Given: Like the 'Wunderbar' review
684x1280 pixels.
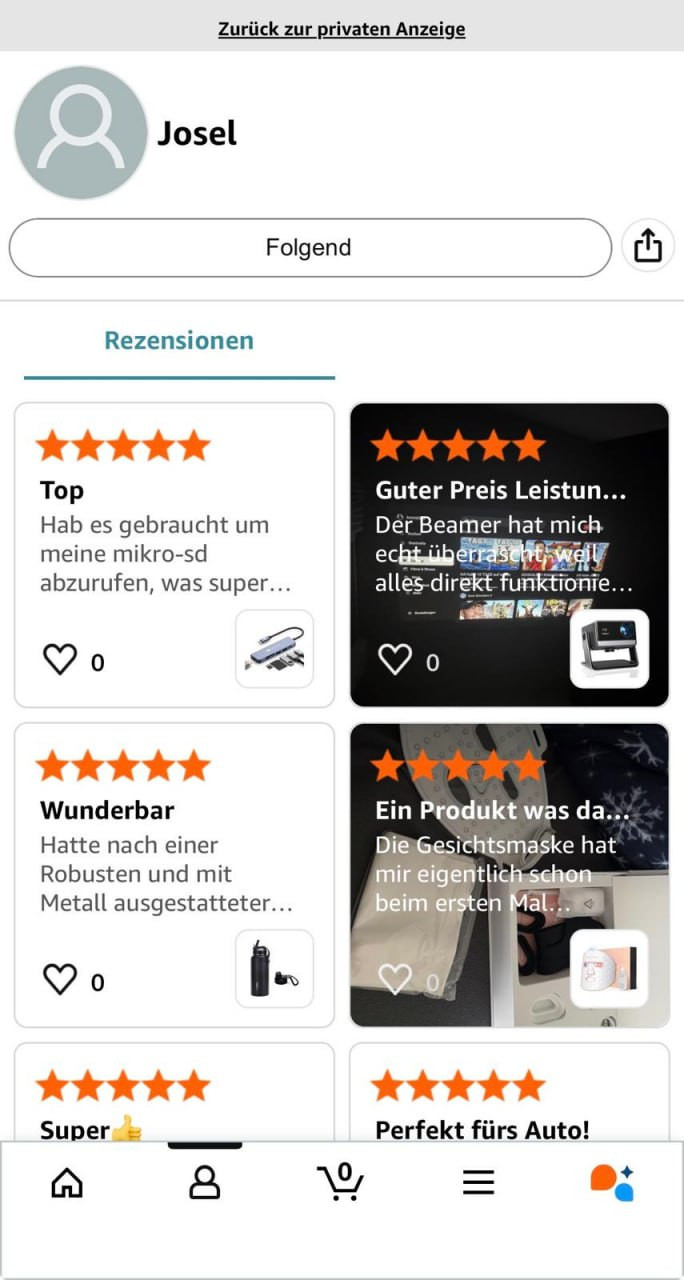Looking at the screenshot, I should [x=60, y=980].
